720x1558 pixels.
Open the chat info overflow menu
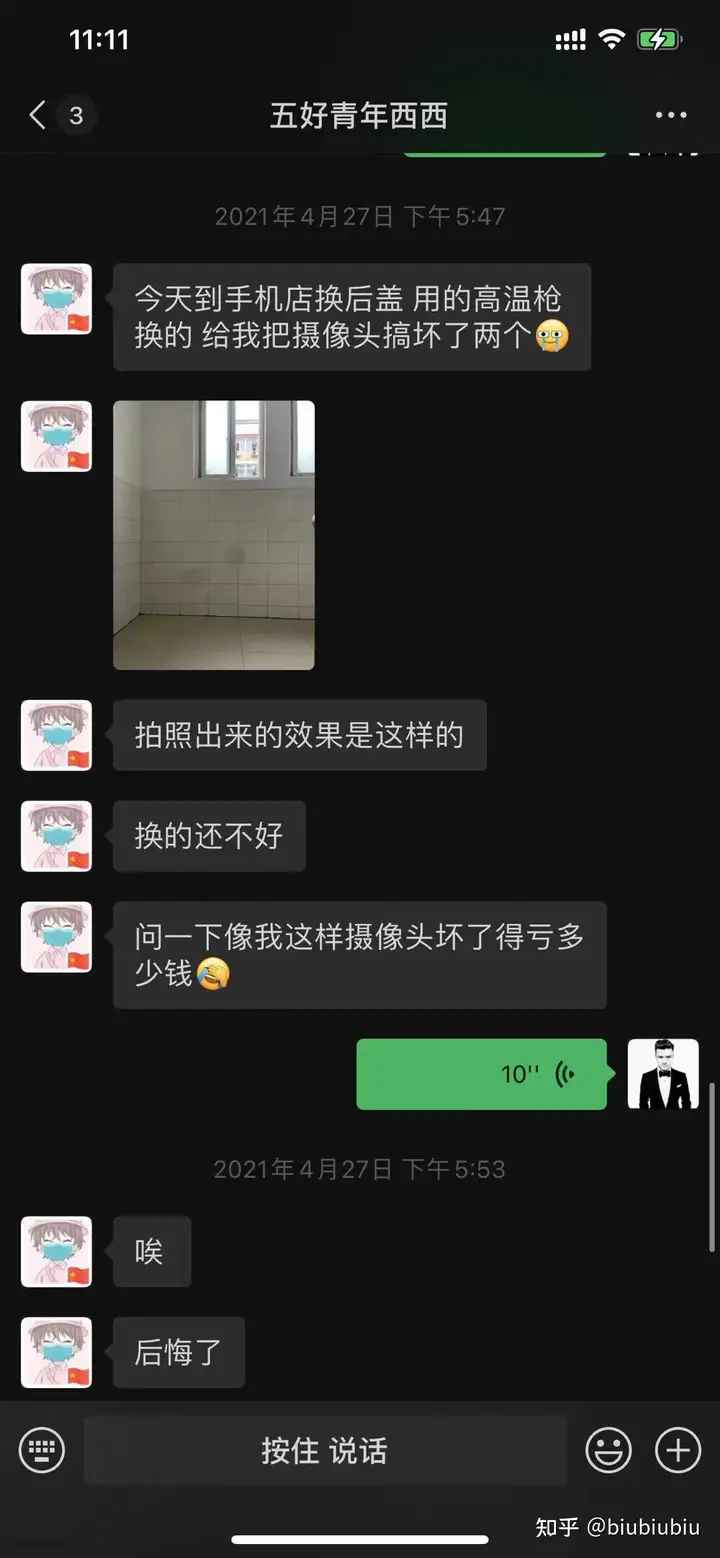670,115
